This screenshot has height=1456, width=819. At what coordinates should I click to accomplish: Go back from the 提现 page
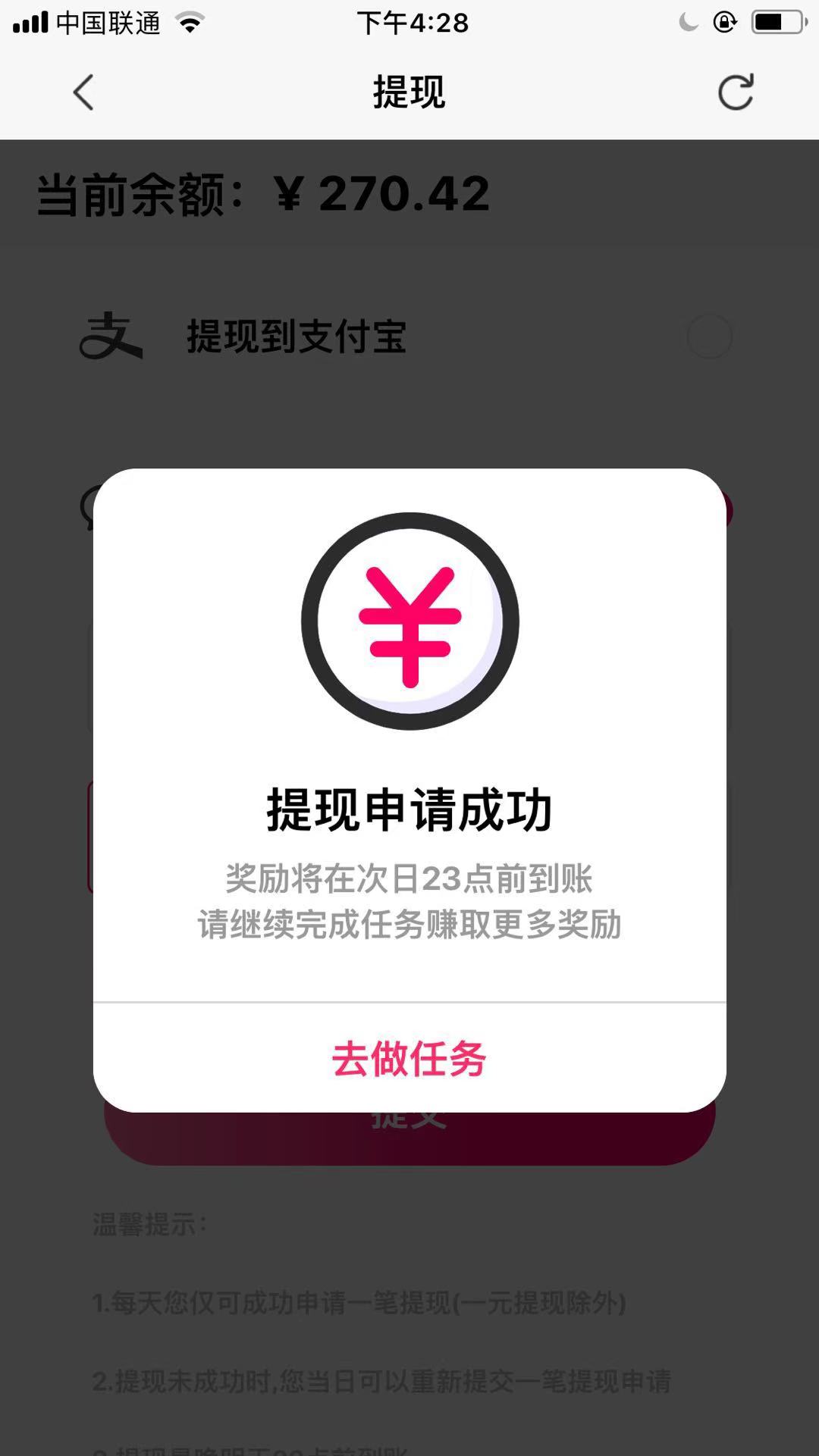pos(83,92)
